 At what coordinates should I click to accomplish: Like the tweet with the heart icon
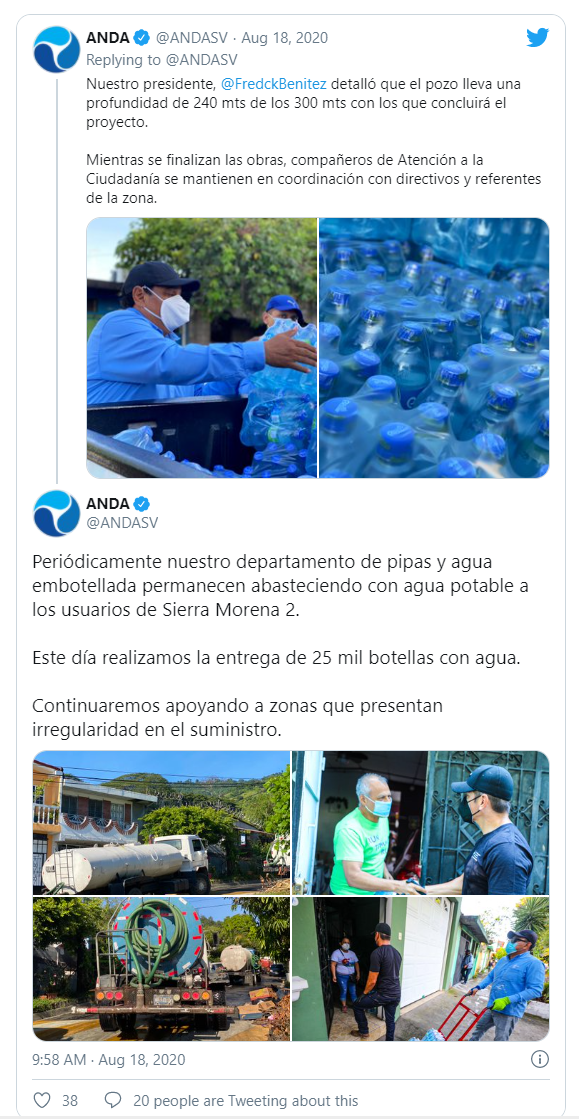(42, 1100)
